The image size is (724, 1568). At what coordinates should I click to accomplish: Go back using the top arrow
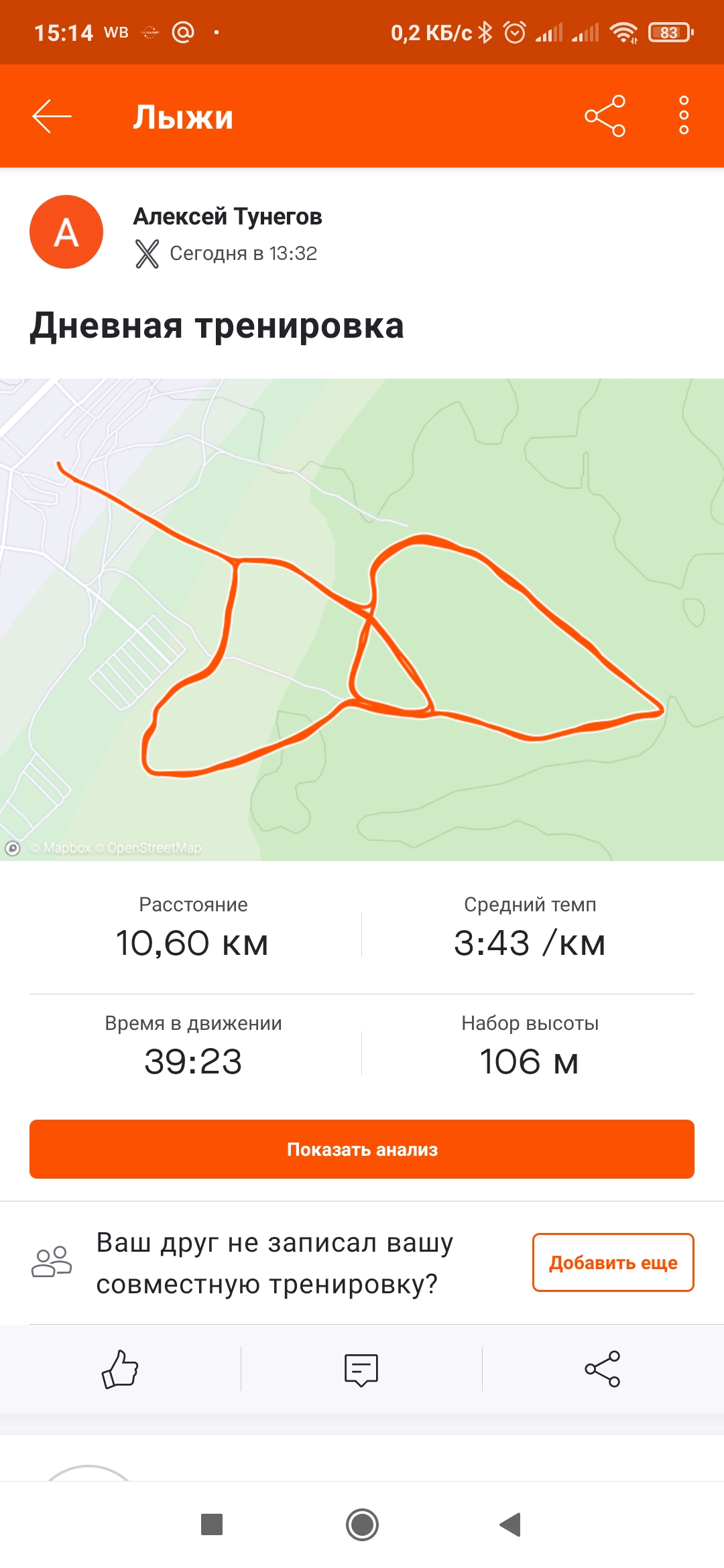[x=52, y=116]
